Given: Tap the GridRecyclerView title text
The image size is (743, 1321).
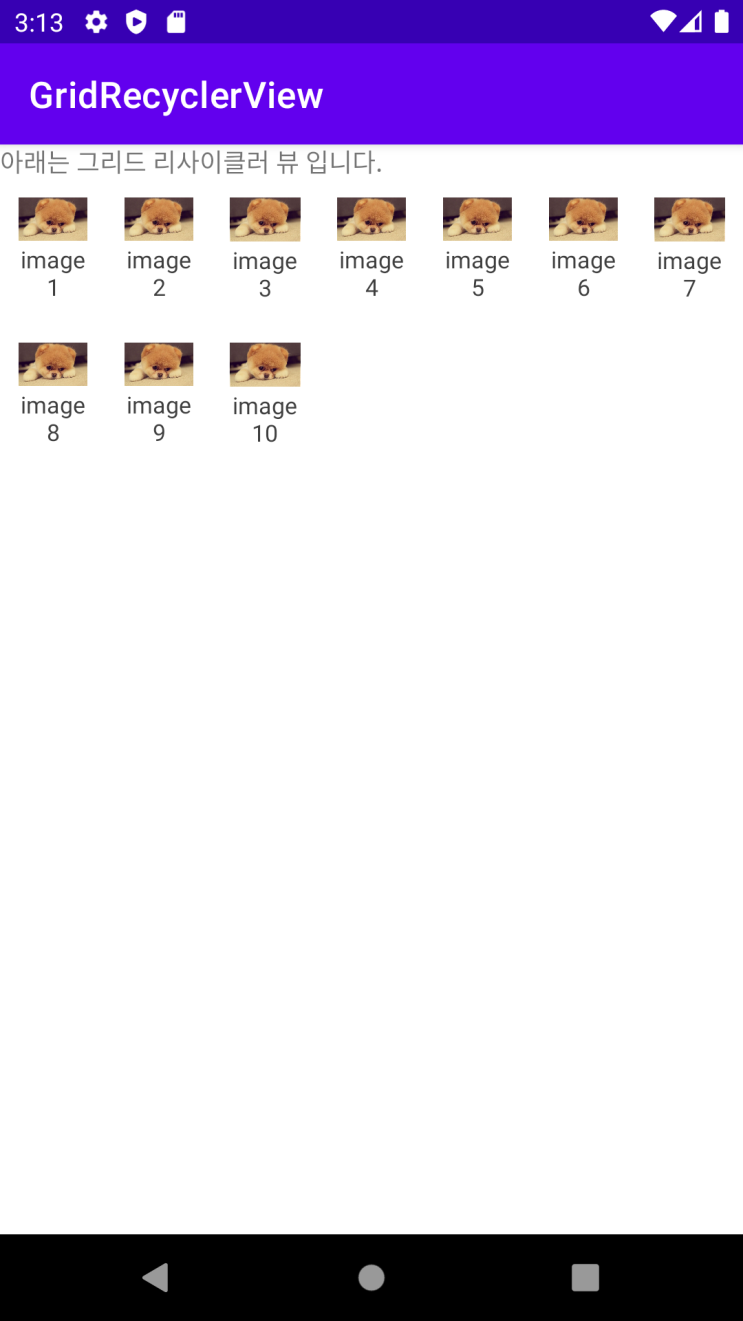Looking at the screenshot, I should (176, 95).
